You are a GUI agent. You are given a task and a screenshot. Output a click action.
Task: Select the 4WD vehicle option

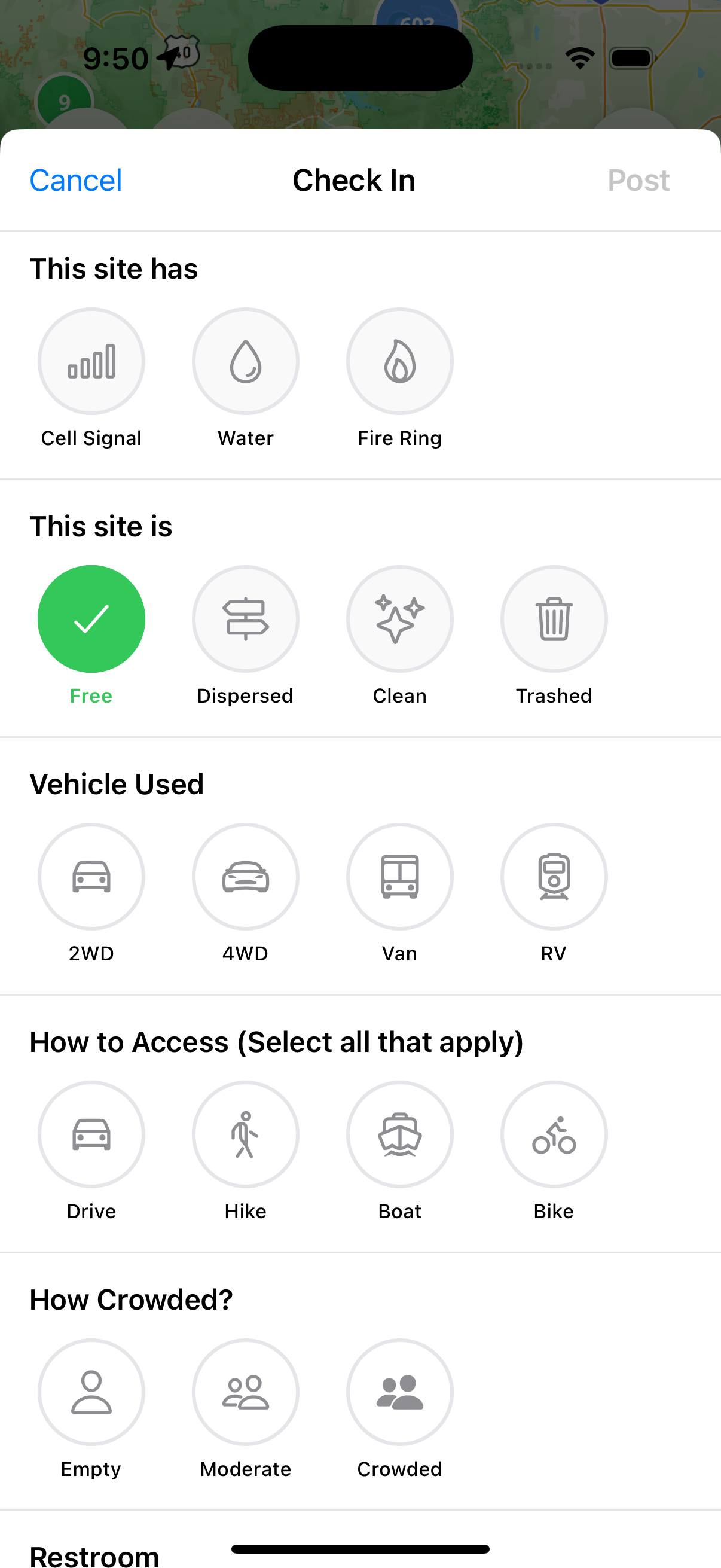point(245,877)
